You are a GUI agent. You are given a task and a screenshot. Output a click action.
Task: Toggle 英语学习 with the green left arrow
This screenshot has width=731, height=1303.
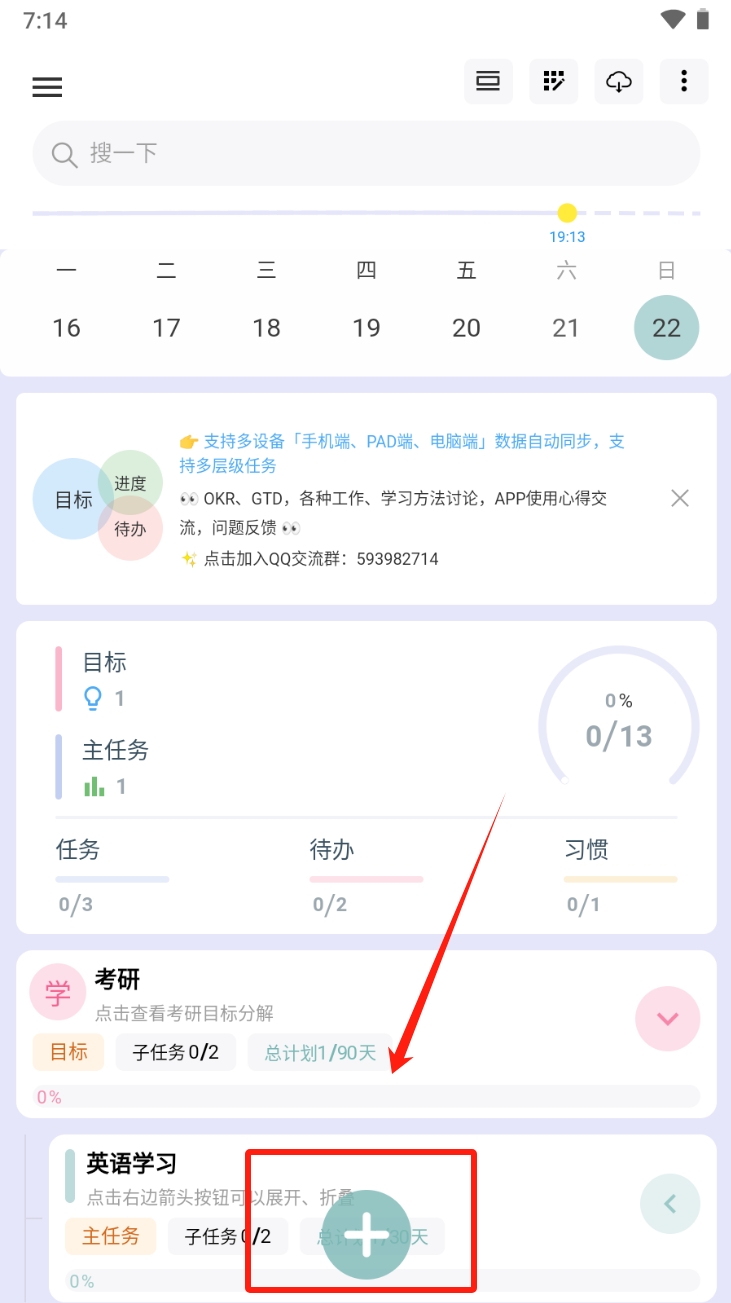669,1204
